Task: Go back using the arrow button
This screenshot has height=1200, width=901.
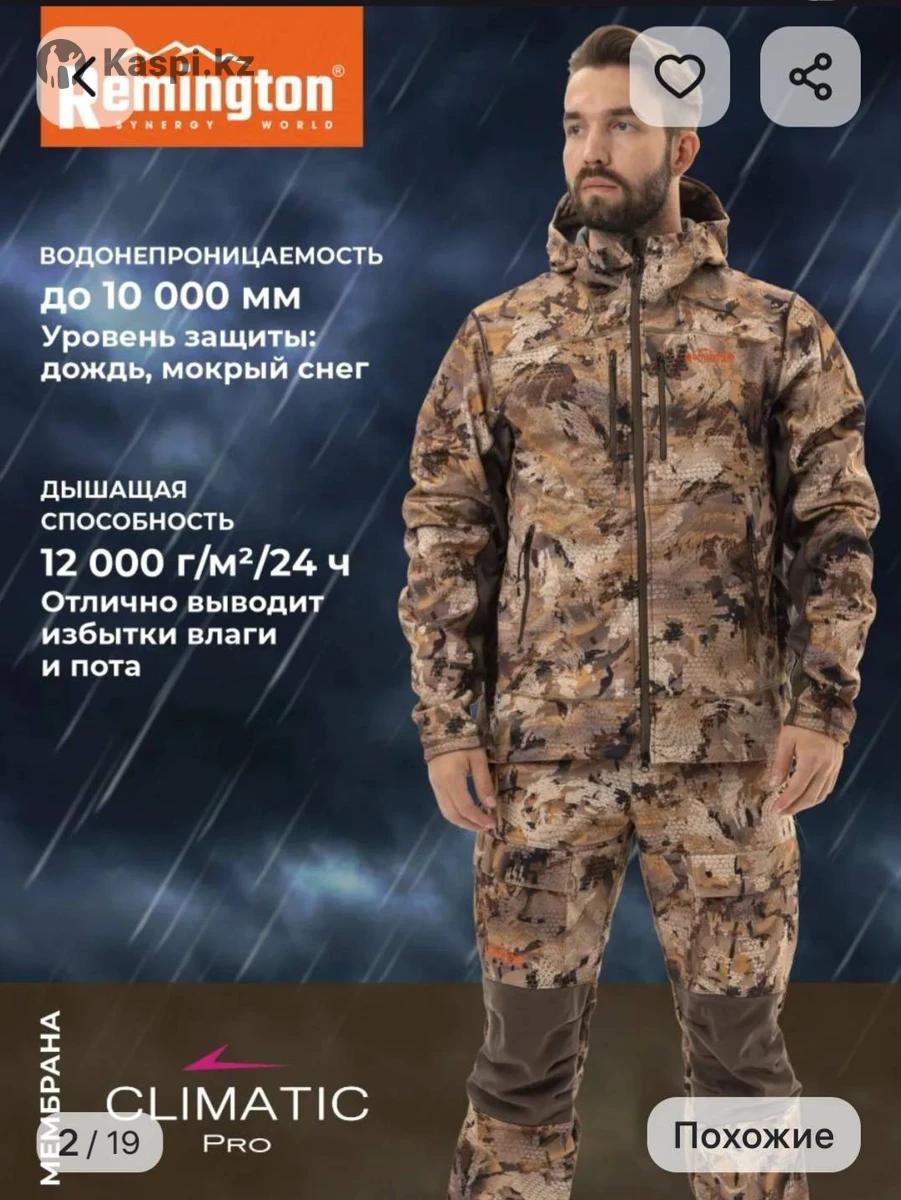Action: 88,76
